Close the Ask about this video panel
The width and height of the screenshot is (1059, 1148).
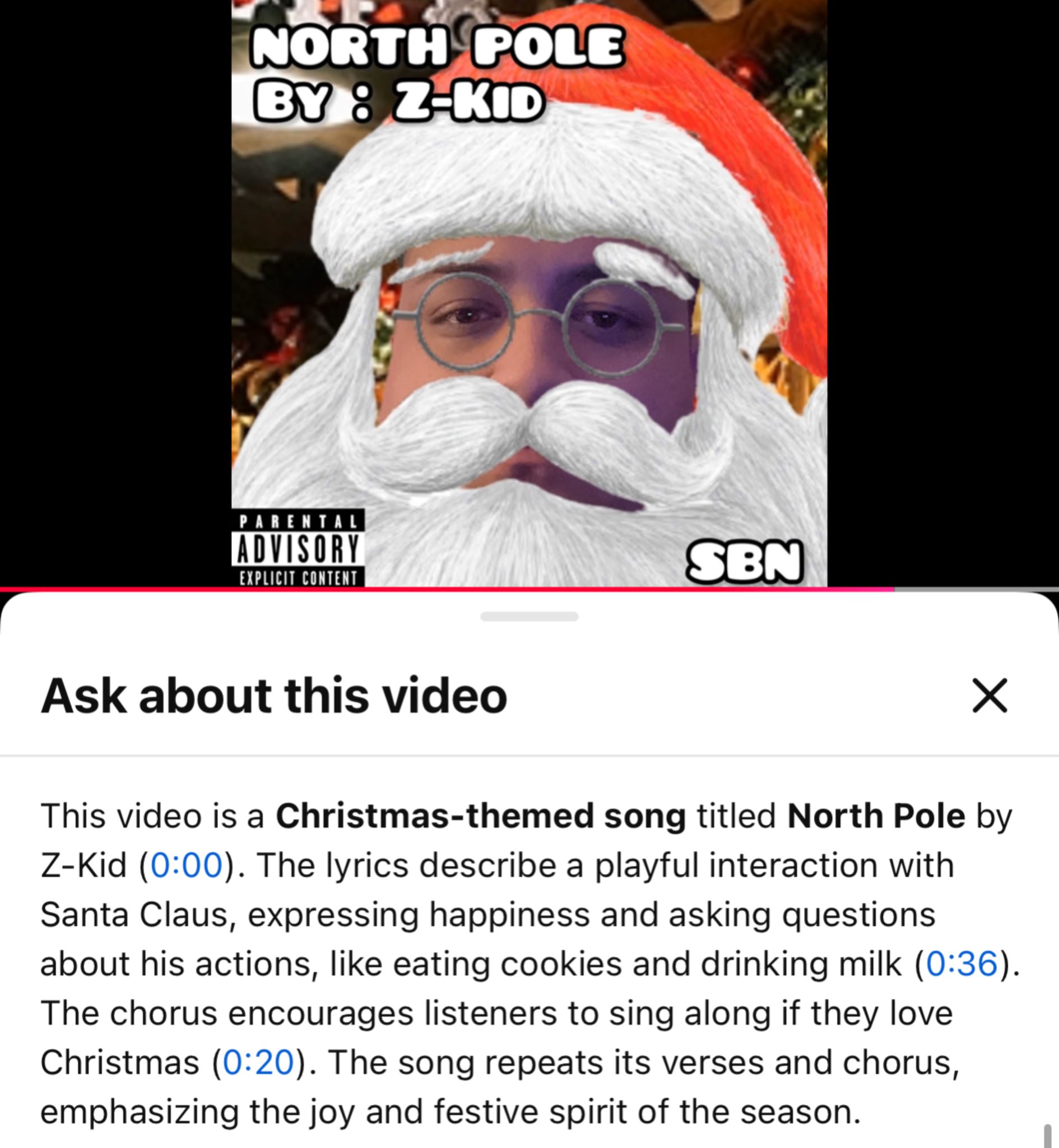coord(990,696)
